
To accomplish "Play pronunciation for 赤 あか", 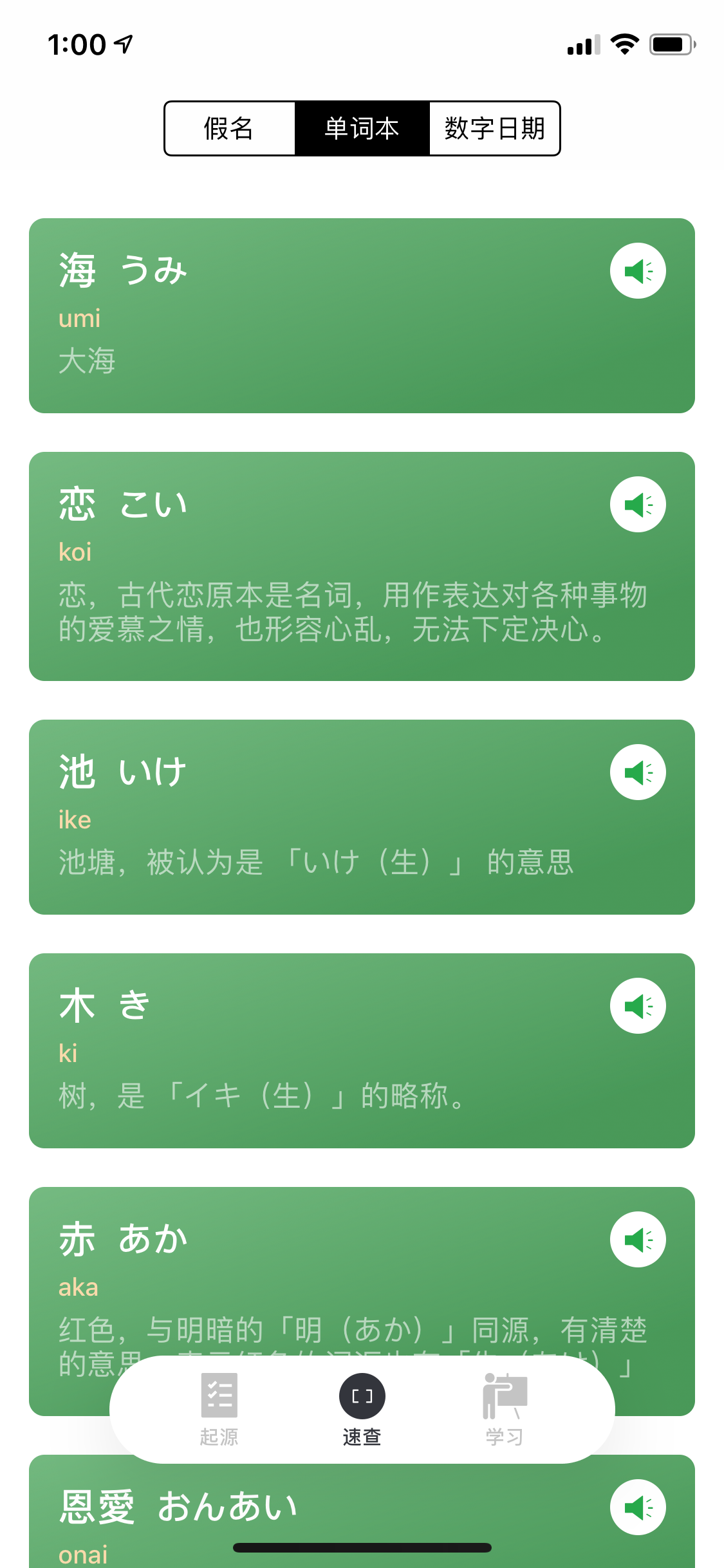I will point(638,1240).
